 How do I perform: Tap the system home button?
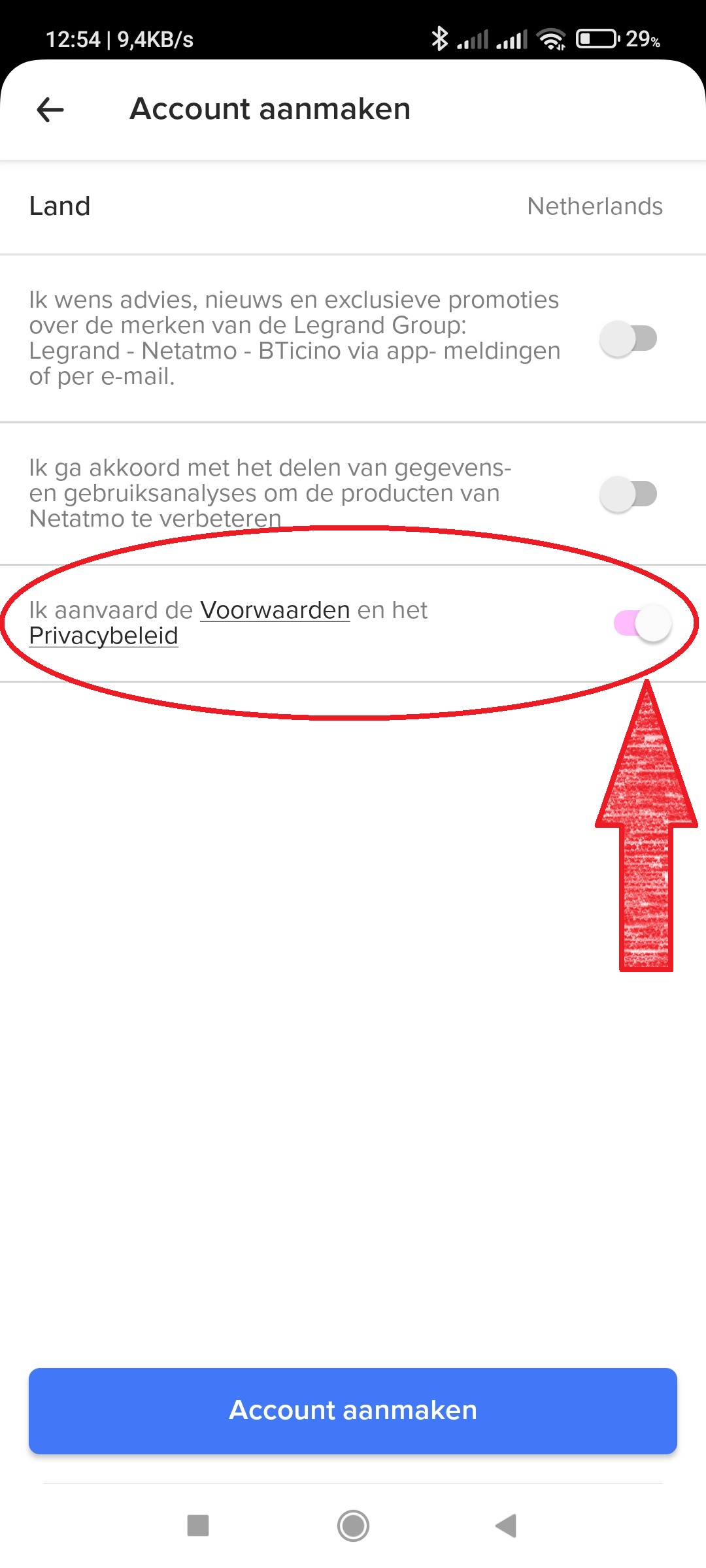[353, 1526]
